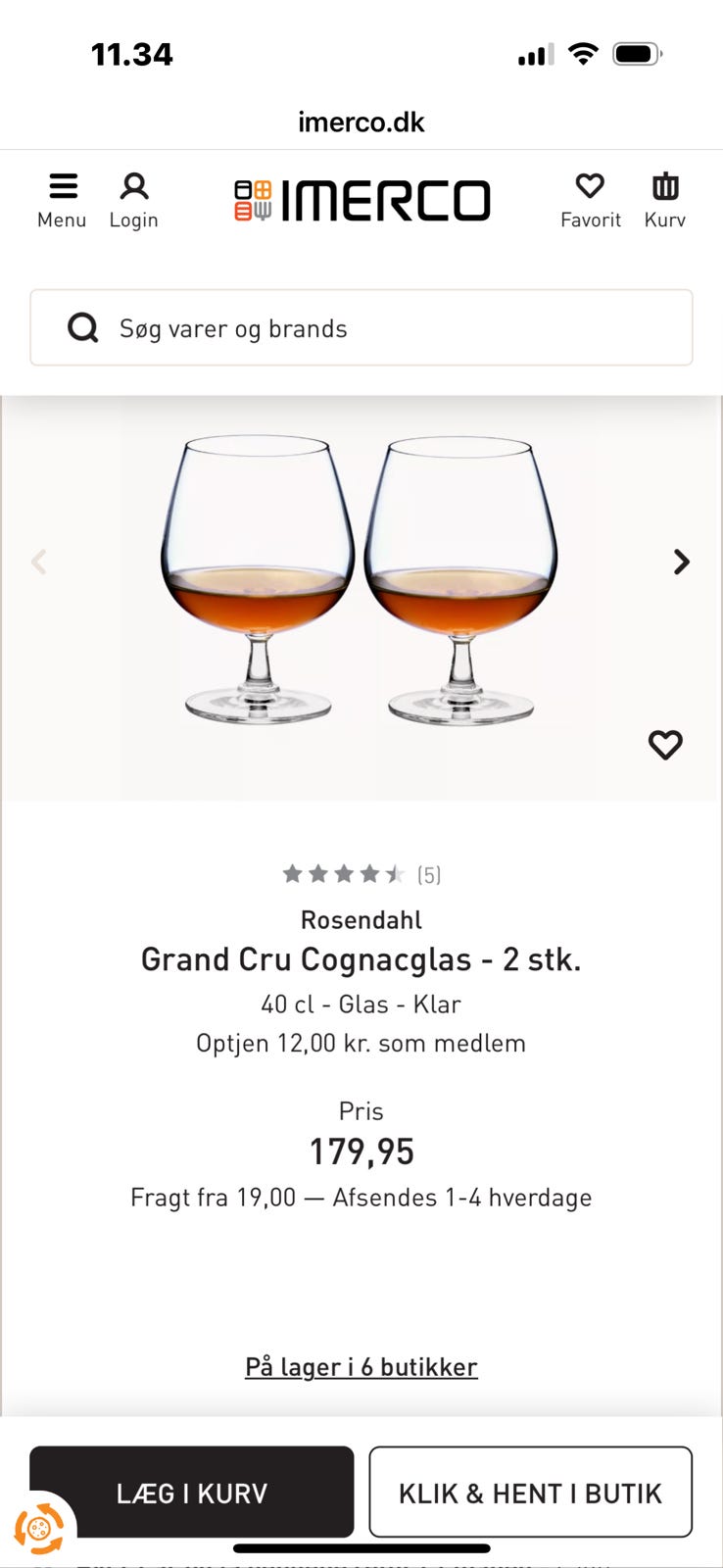Open På lager i 6 butikker link
The height and width of the screenshot is (1568, 723).
361,1367
